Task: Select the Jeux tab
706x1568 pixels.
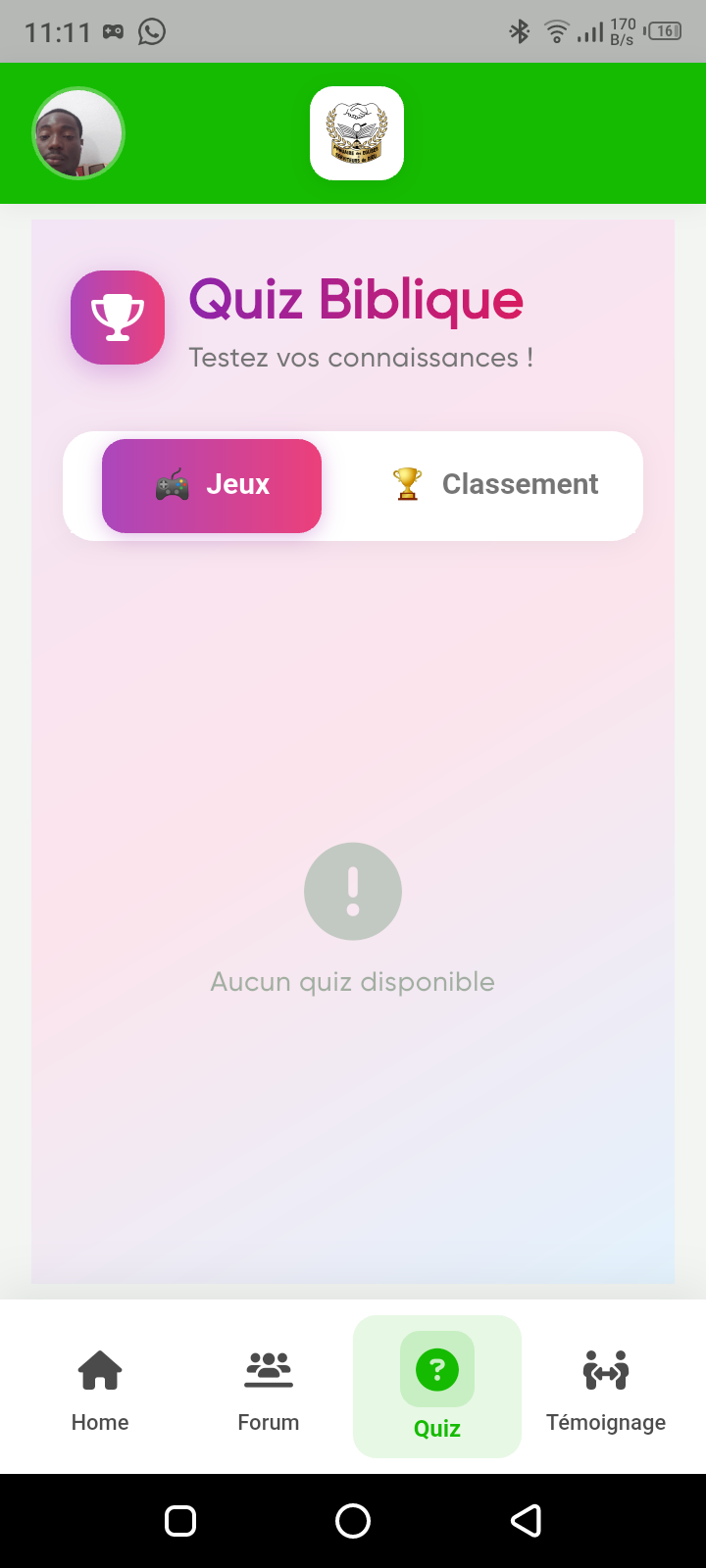Action: pyautogui.click(x=212, y=485)
